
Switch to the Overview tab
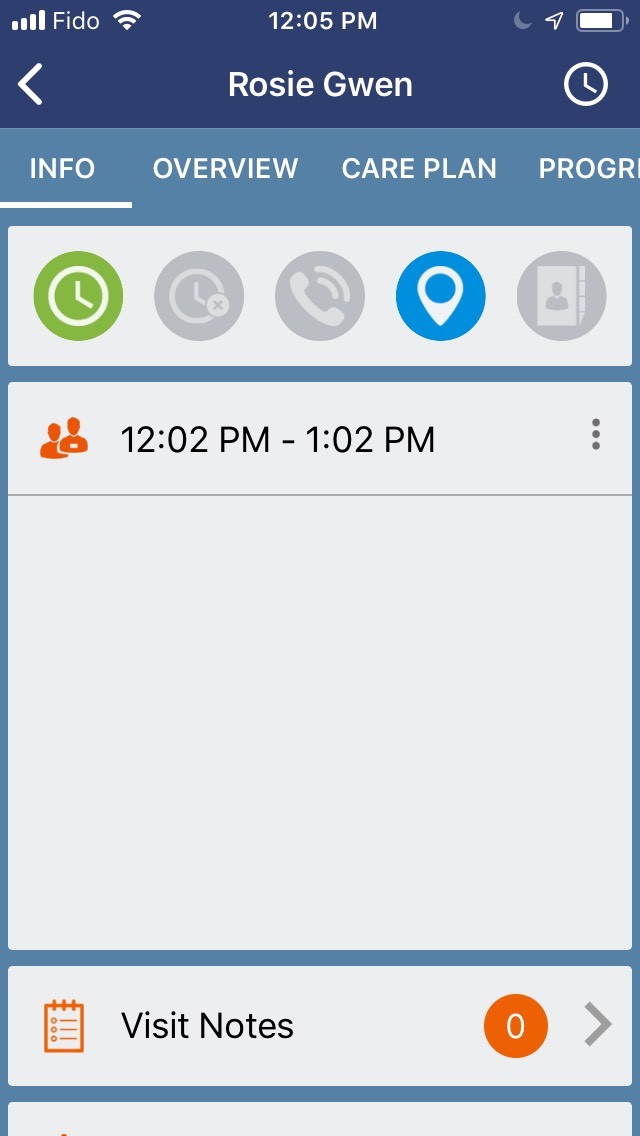coord(225,168)
